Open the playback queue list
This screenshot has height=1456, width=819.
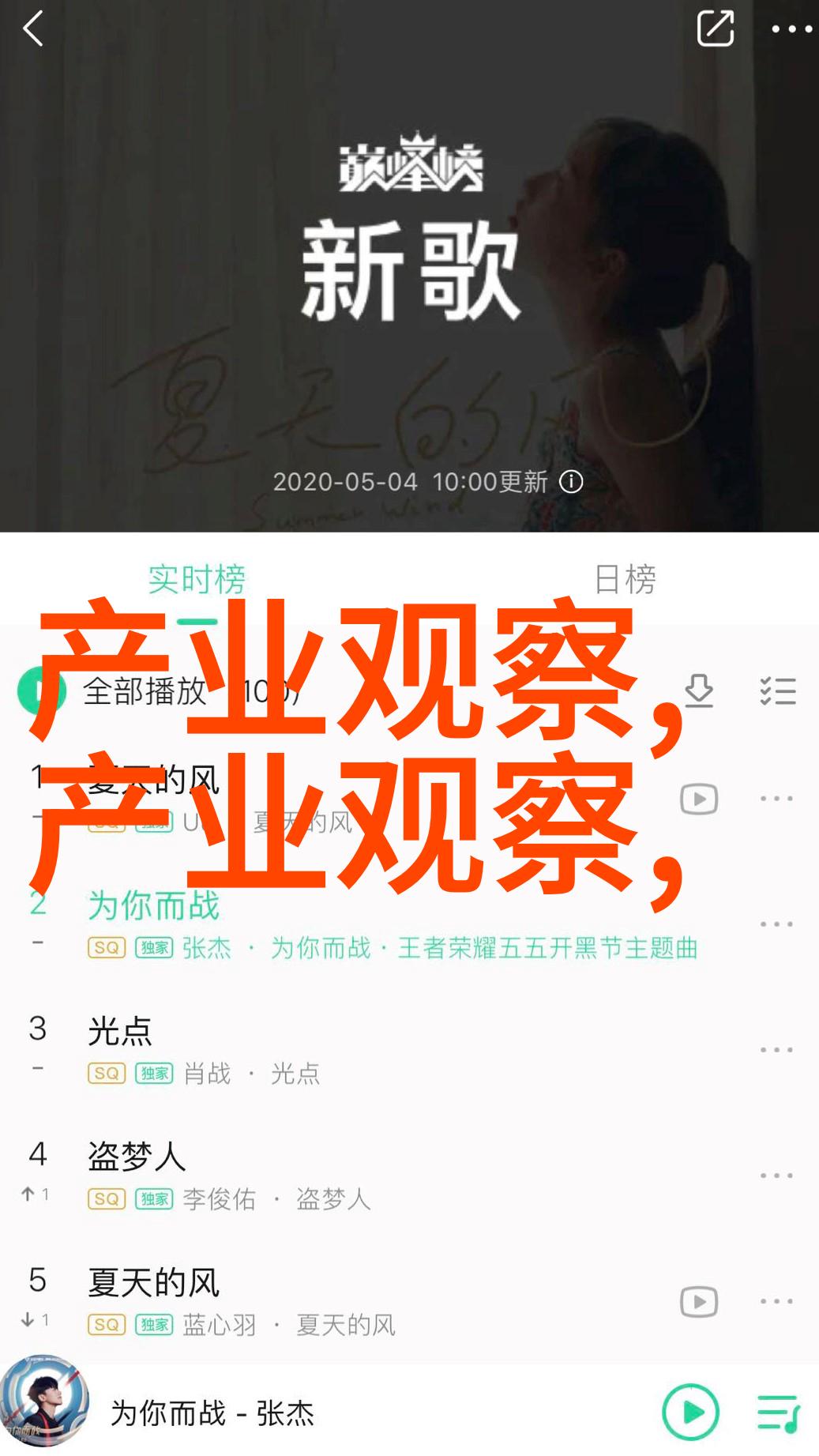point(778,1412)
